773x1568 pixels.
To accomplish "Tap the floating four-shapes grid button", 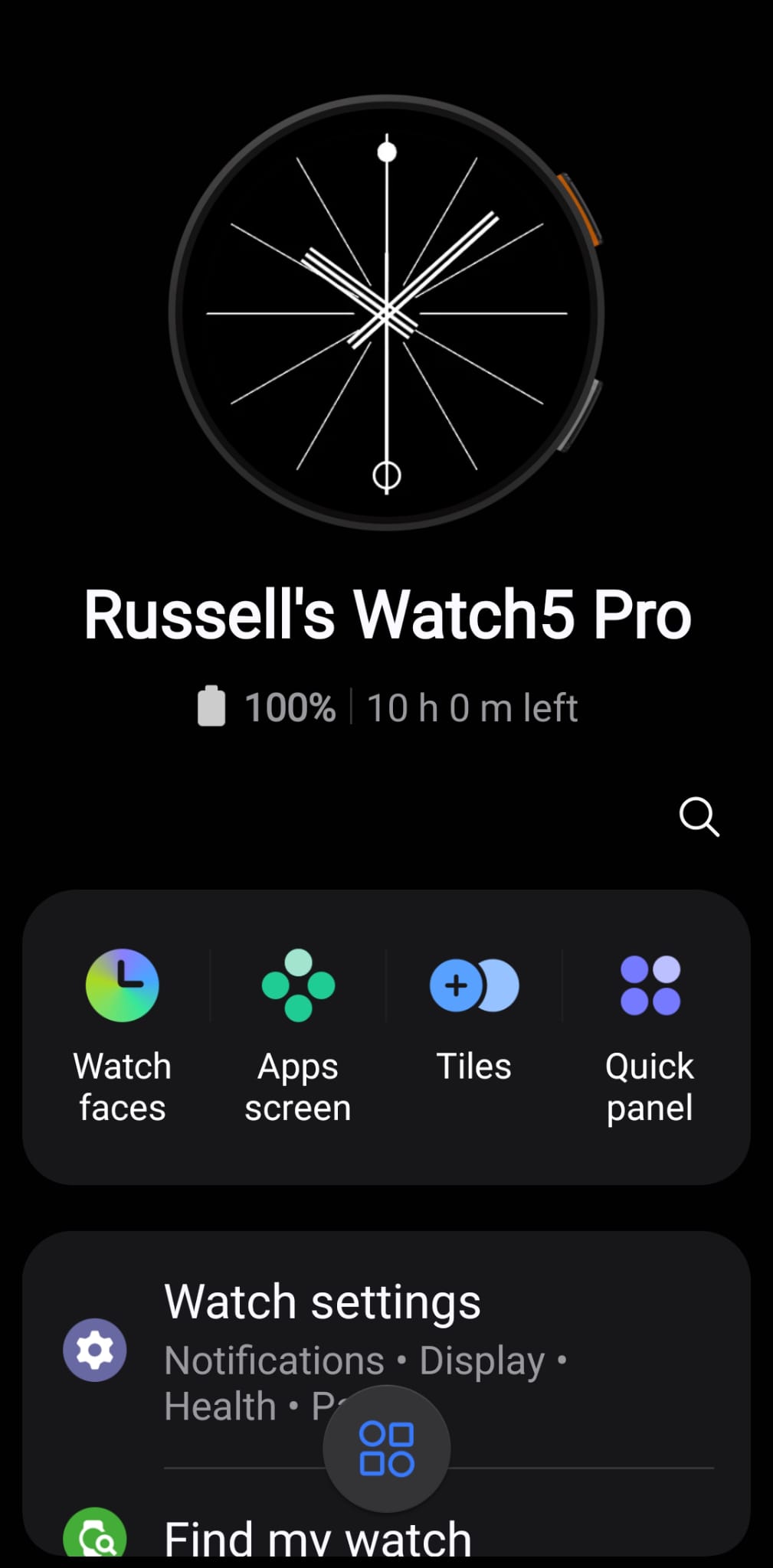I will [387, 1449].
